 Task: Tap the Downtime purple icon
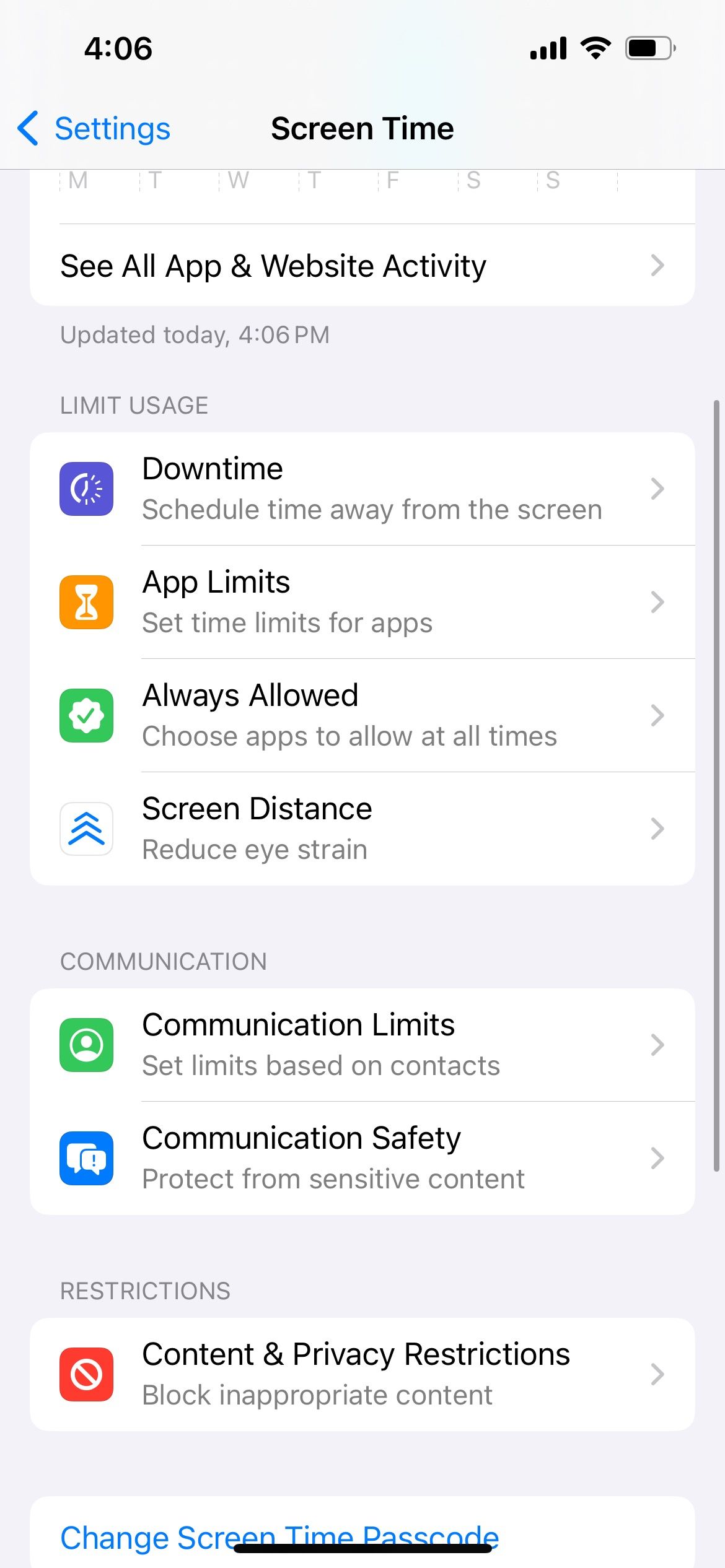coord(87,489)
